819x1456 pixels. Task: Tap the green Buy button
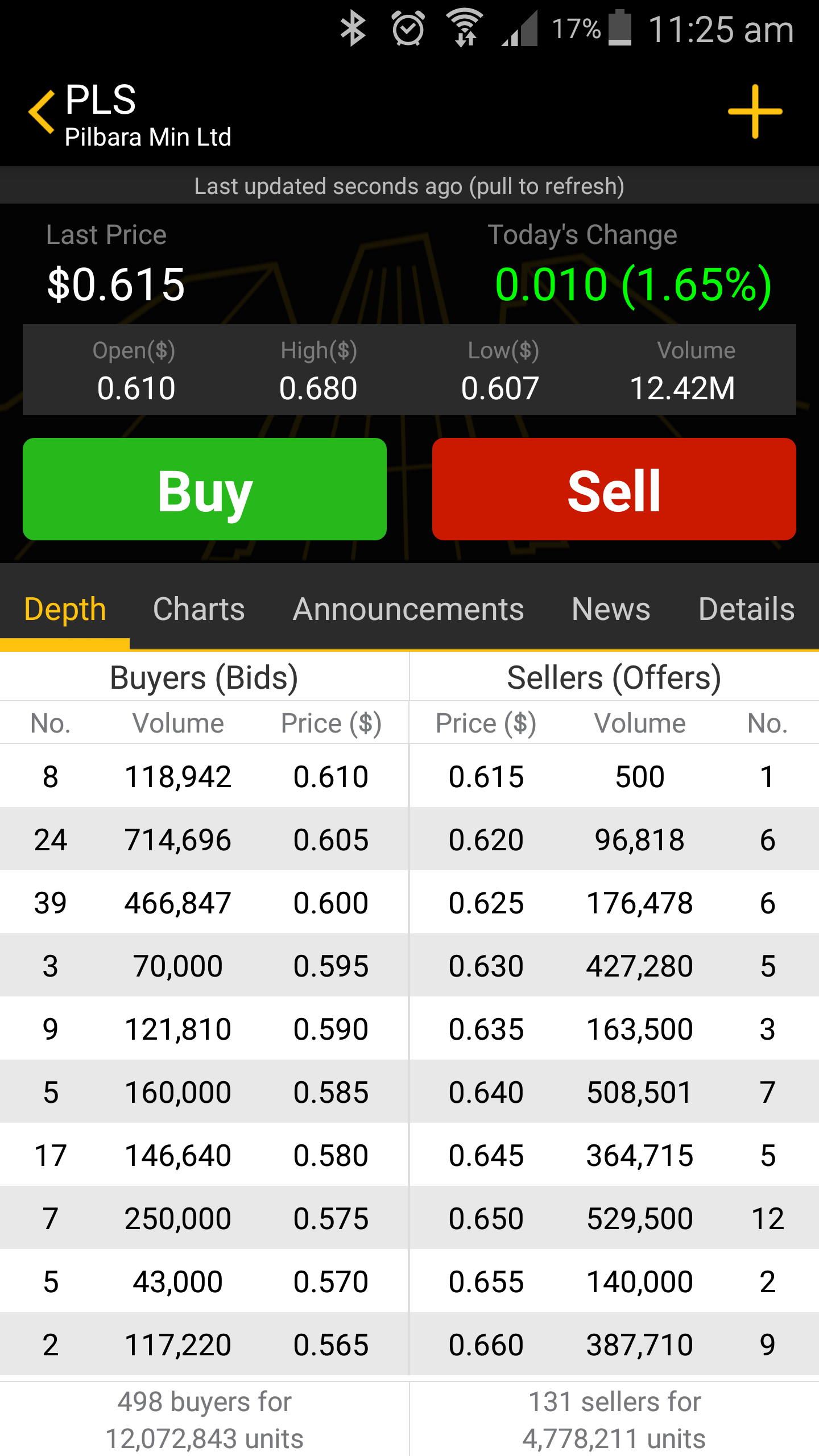205,489
